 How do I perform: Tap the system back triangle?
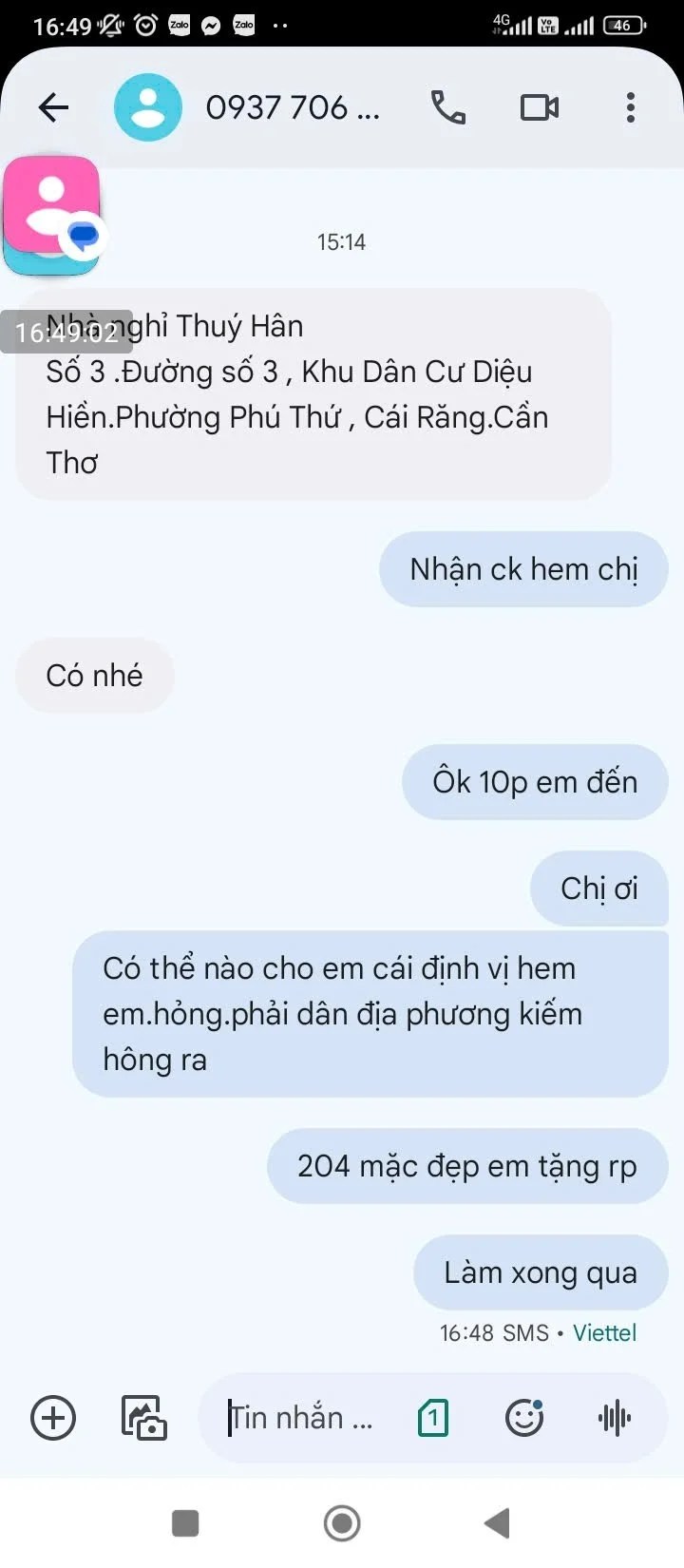(498, 1523)
